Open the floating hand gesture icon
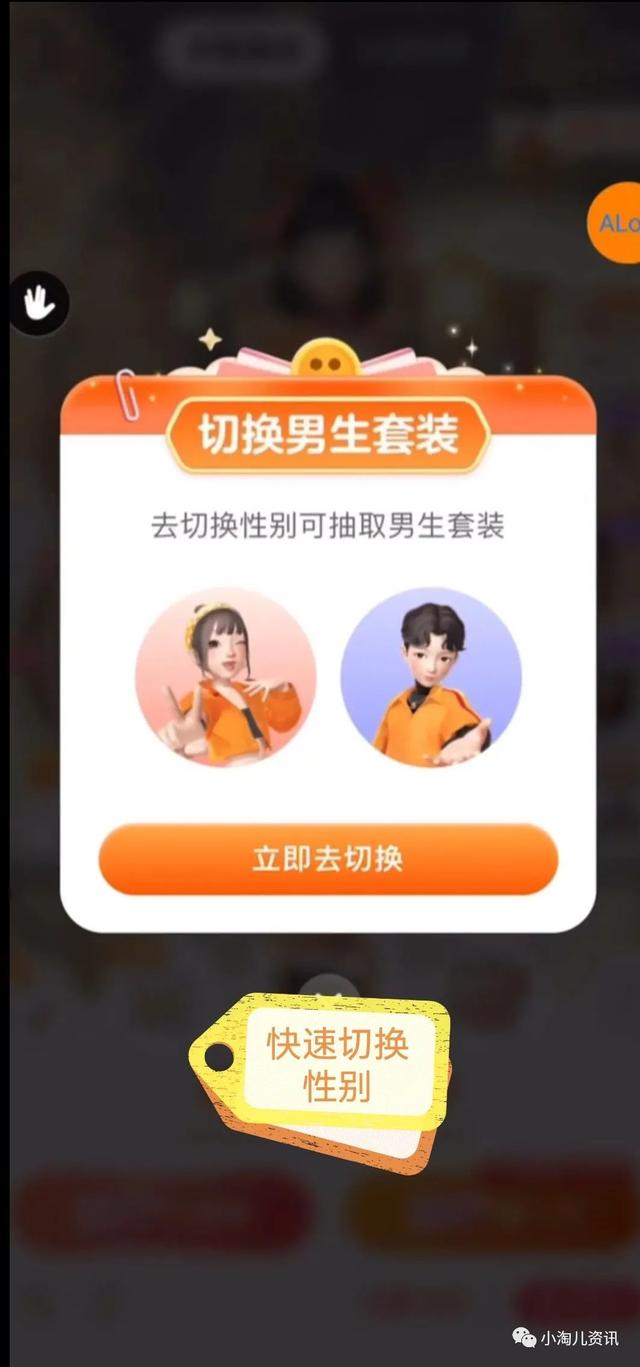The width and height of the screenshot is (640, 1367). pos(40,302)
